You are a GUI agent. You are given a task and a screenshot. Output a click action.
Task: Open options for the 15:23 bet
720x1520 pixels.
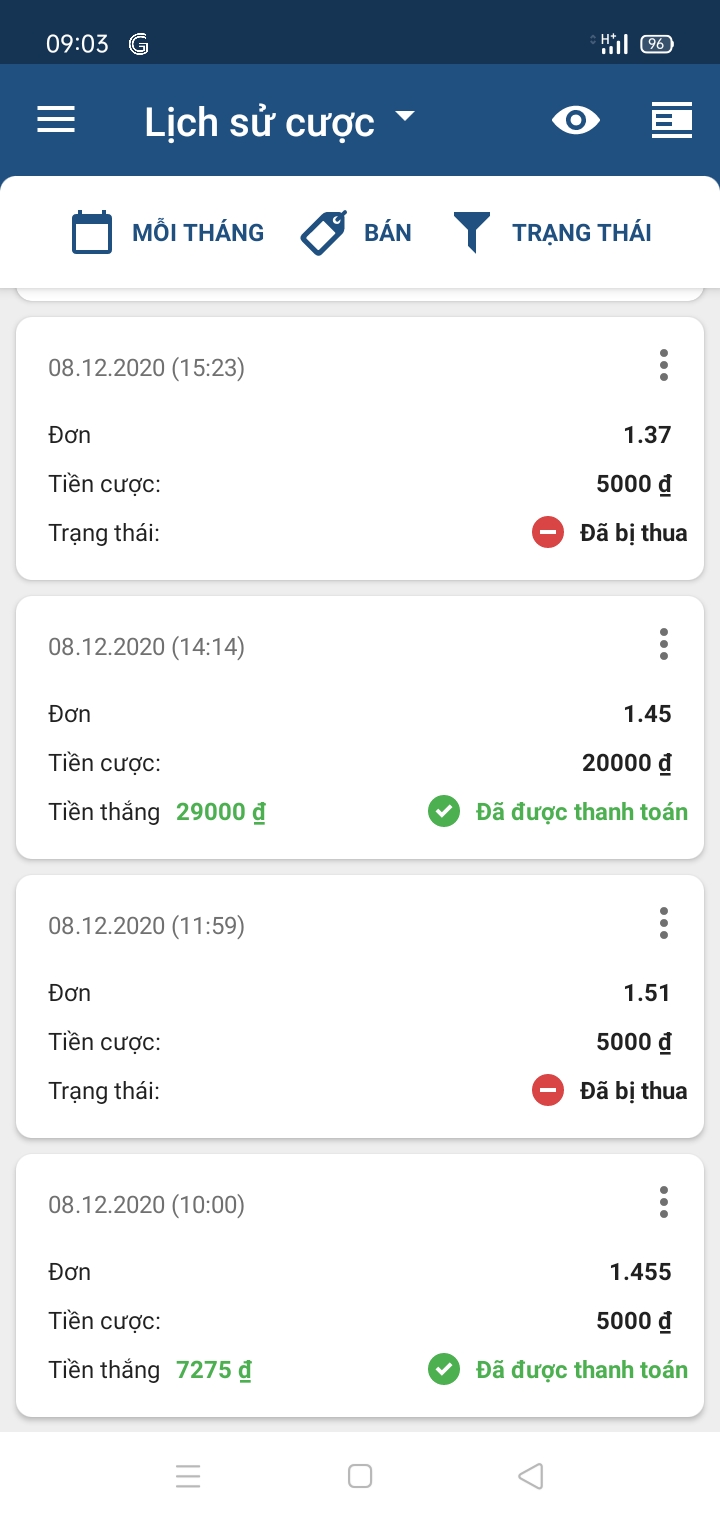point(664,366)
